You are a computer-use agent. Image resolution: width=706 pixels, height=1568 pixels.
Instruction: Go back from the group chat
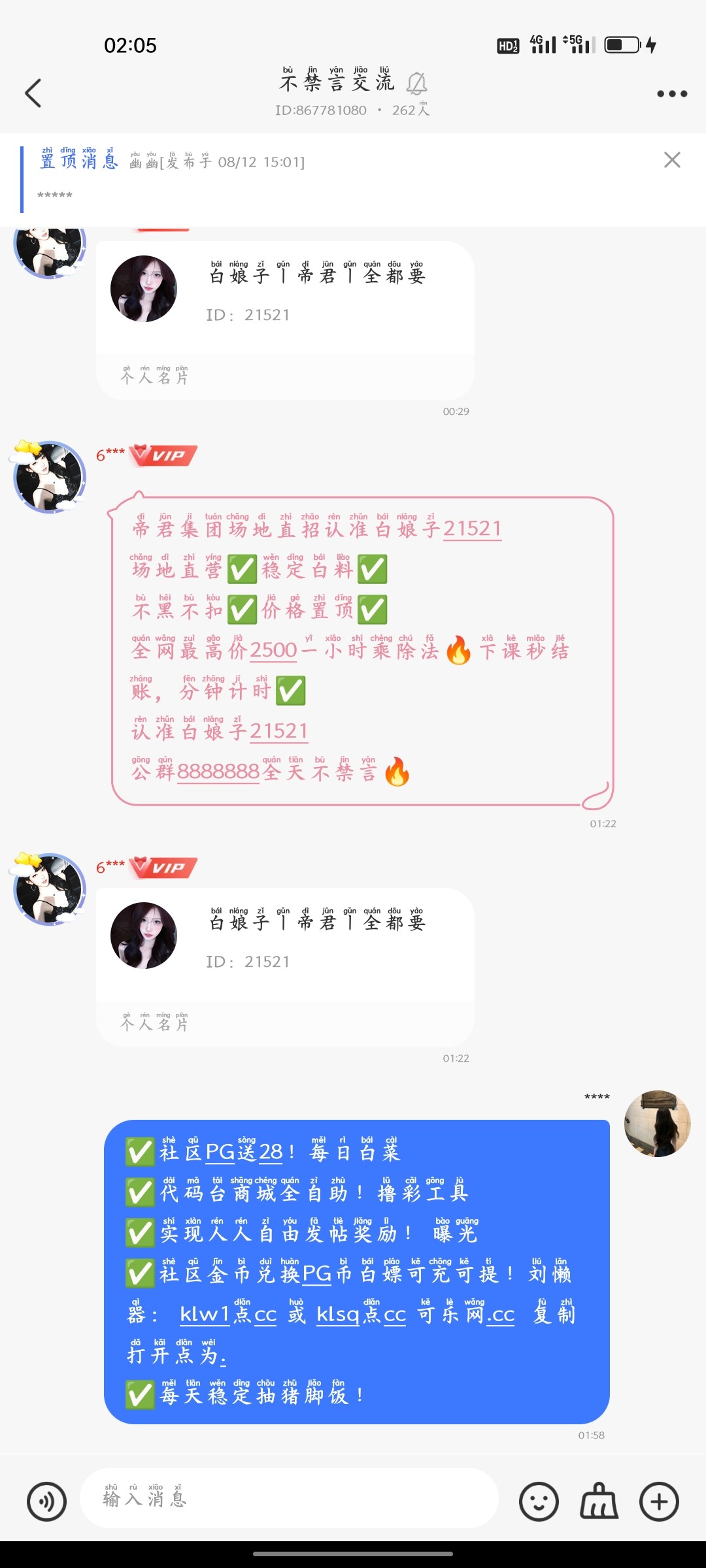(33, 93)
